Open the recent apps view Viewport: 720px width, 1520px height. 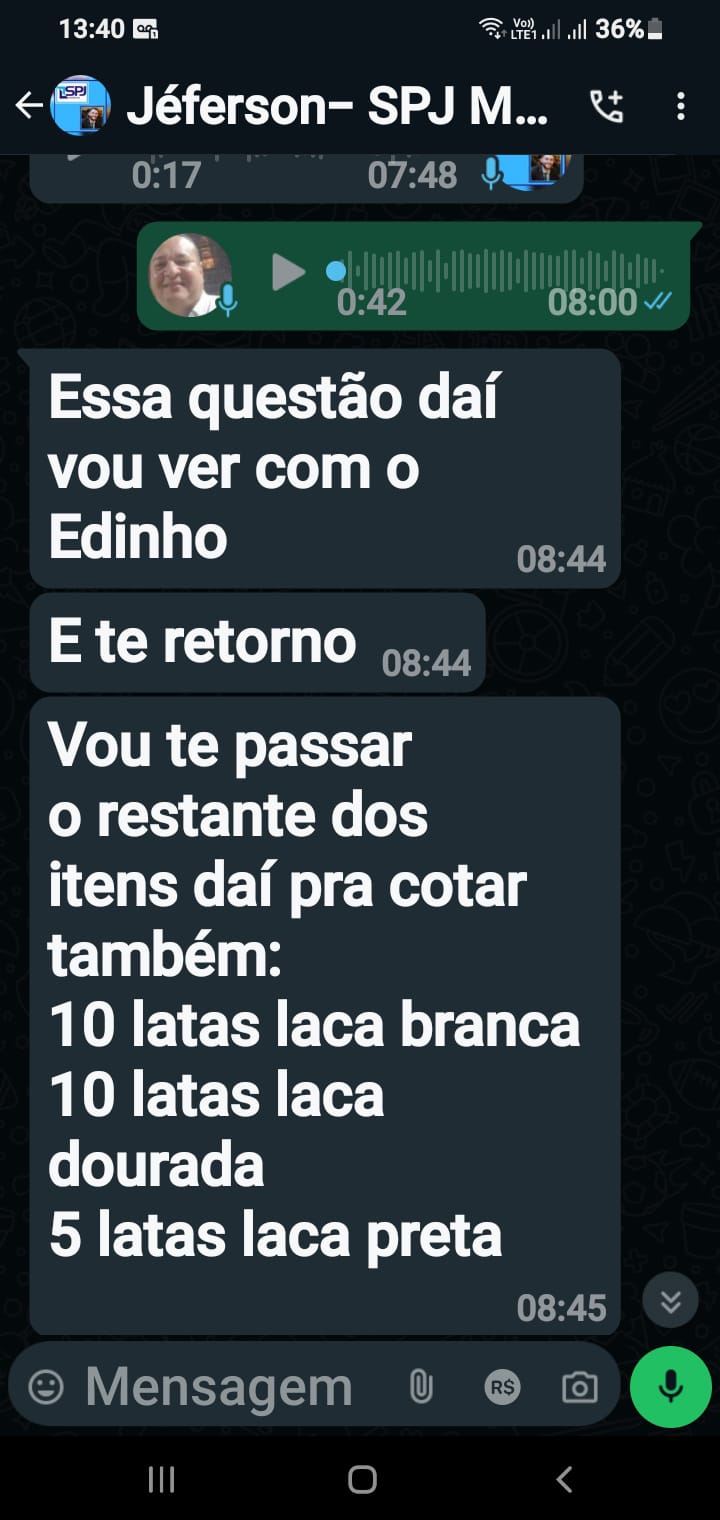pos(161,1479)
